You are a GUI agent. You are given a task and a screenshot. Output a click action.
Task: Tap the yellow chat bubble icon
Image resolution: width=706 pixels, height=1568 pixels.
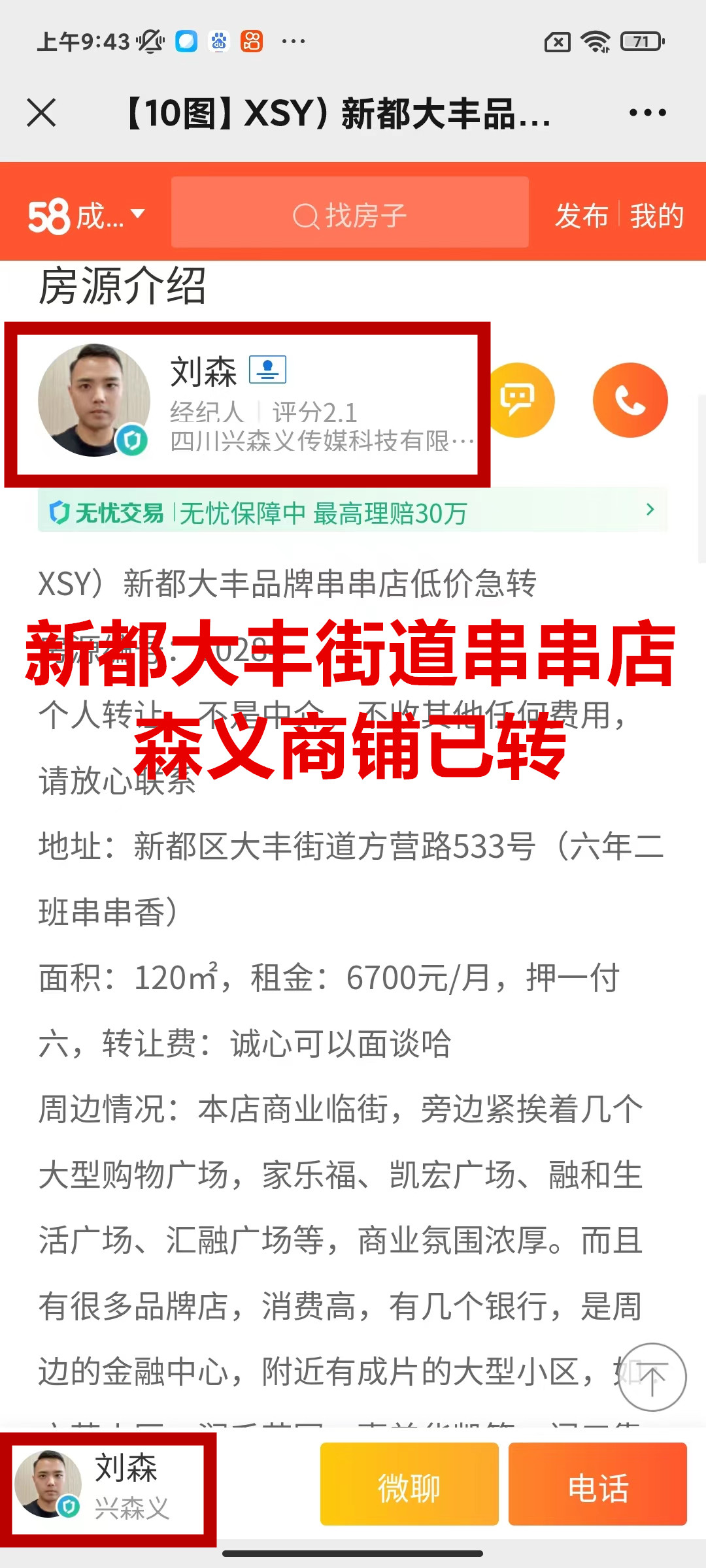click(518, 400)
